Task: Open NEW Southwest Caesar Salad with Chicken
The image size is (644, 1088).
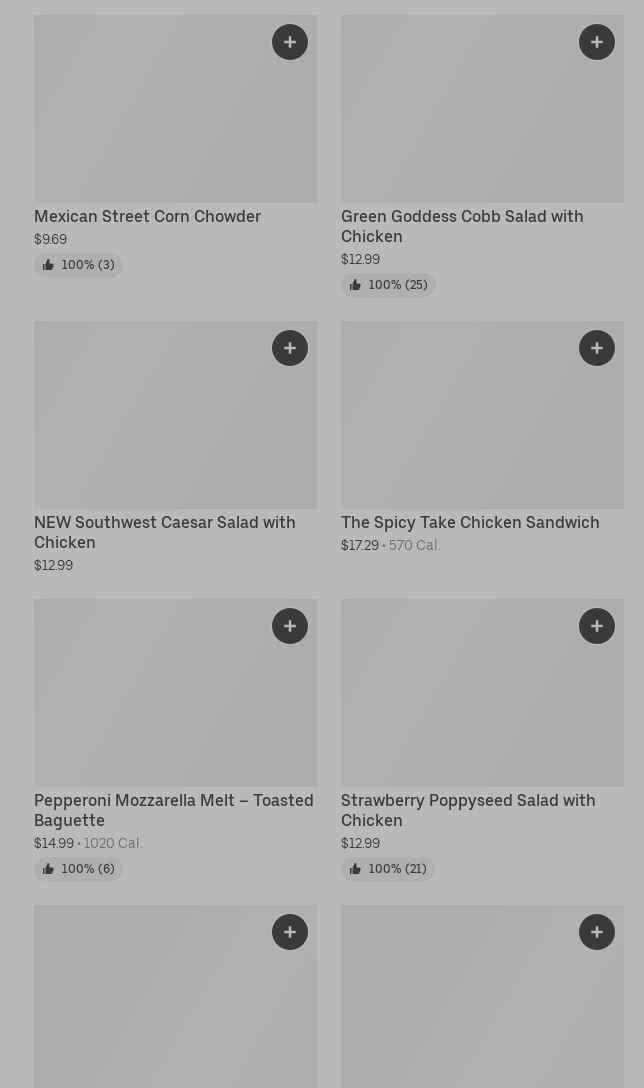Action: (165, 532)
